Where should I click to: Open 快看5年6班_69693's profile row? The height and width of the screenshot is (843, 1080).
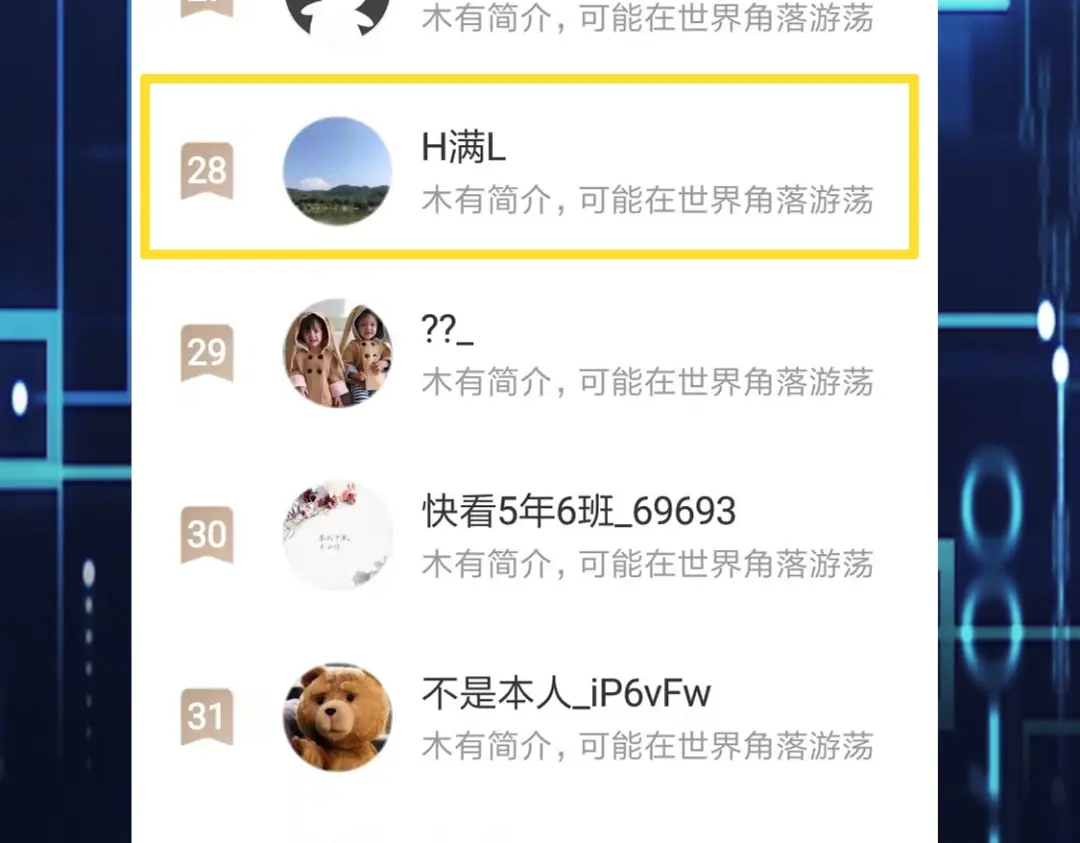530,535
